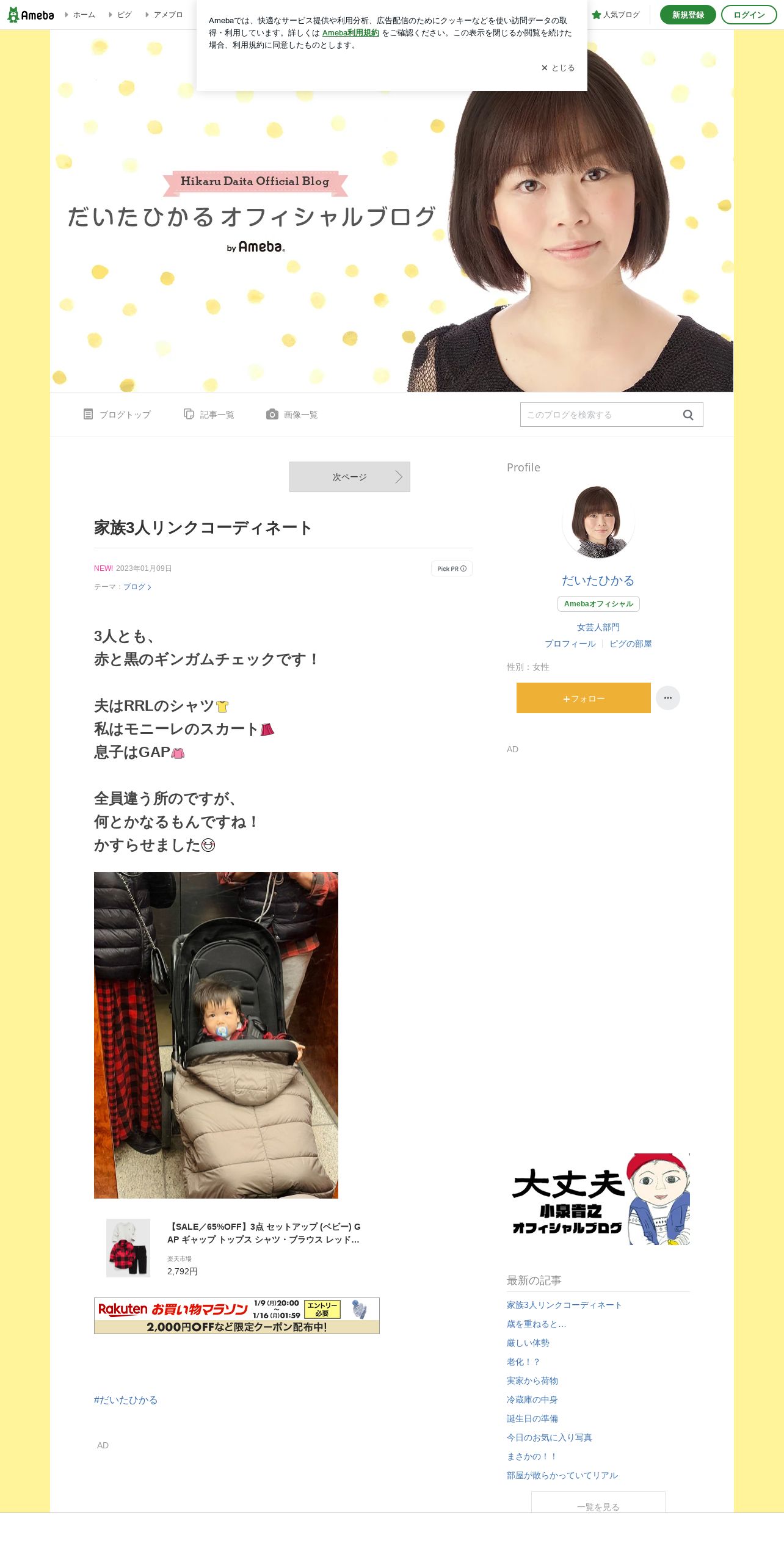Open the プロフィール link
This screenshot has height=1568, width=784.
click(x=570, y=644)
